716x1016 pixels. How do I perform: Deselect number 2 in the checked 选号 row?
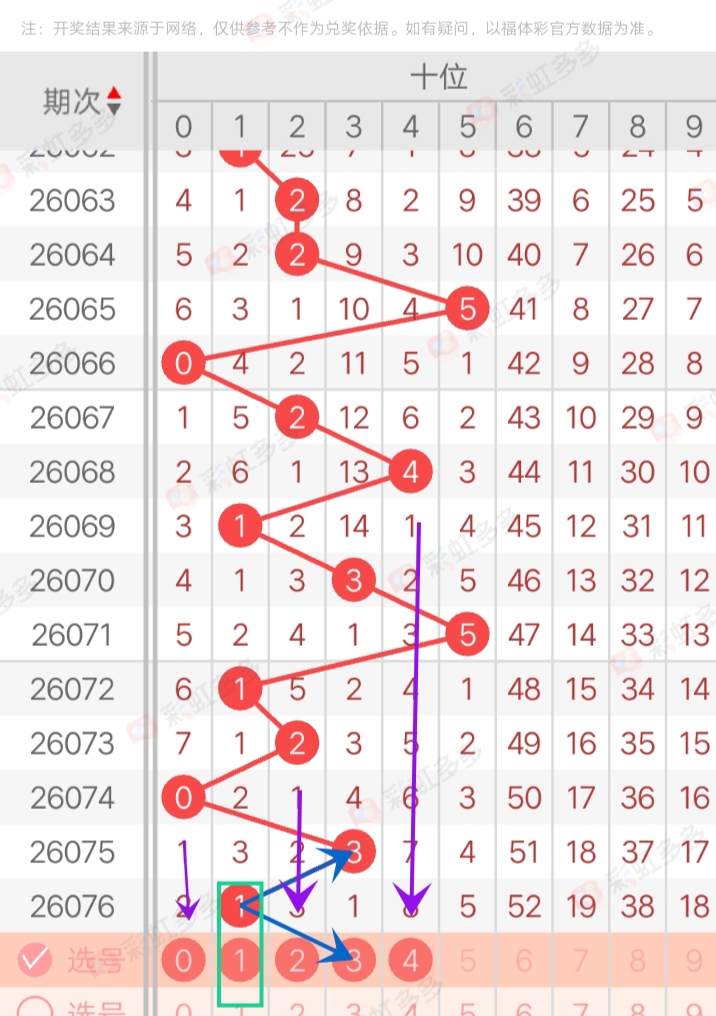click(297, 961)
